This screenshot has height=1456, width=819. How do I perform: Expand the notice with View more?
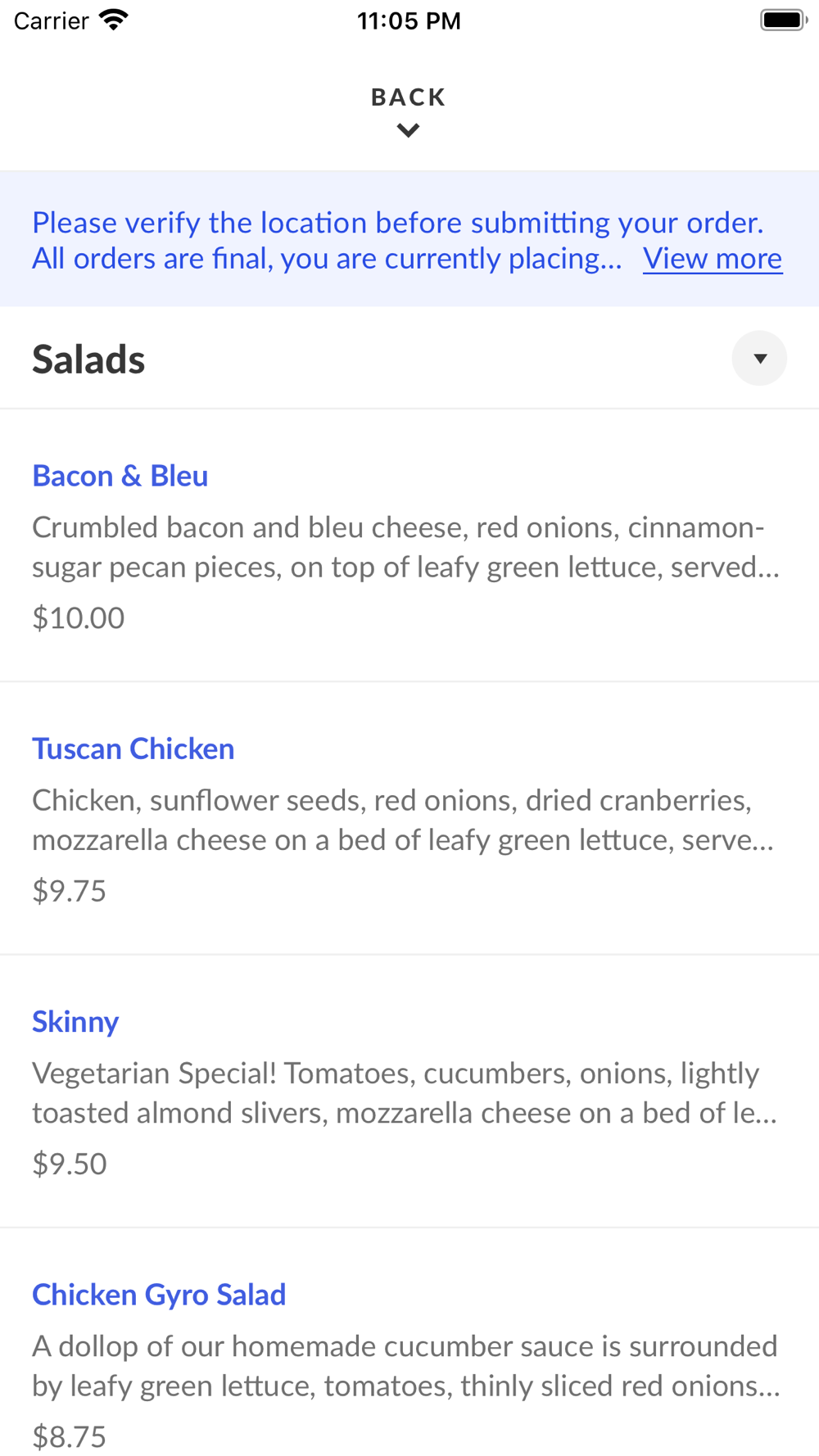point(712,259)
